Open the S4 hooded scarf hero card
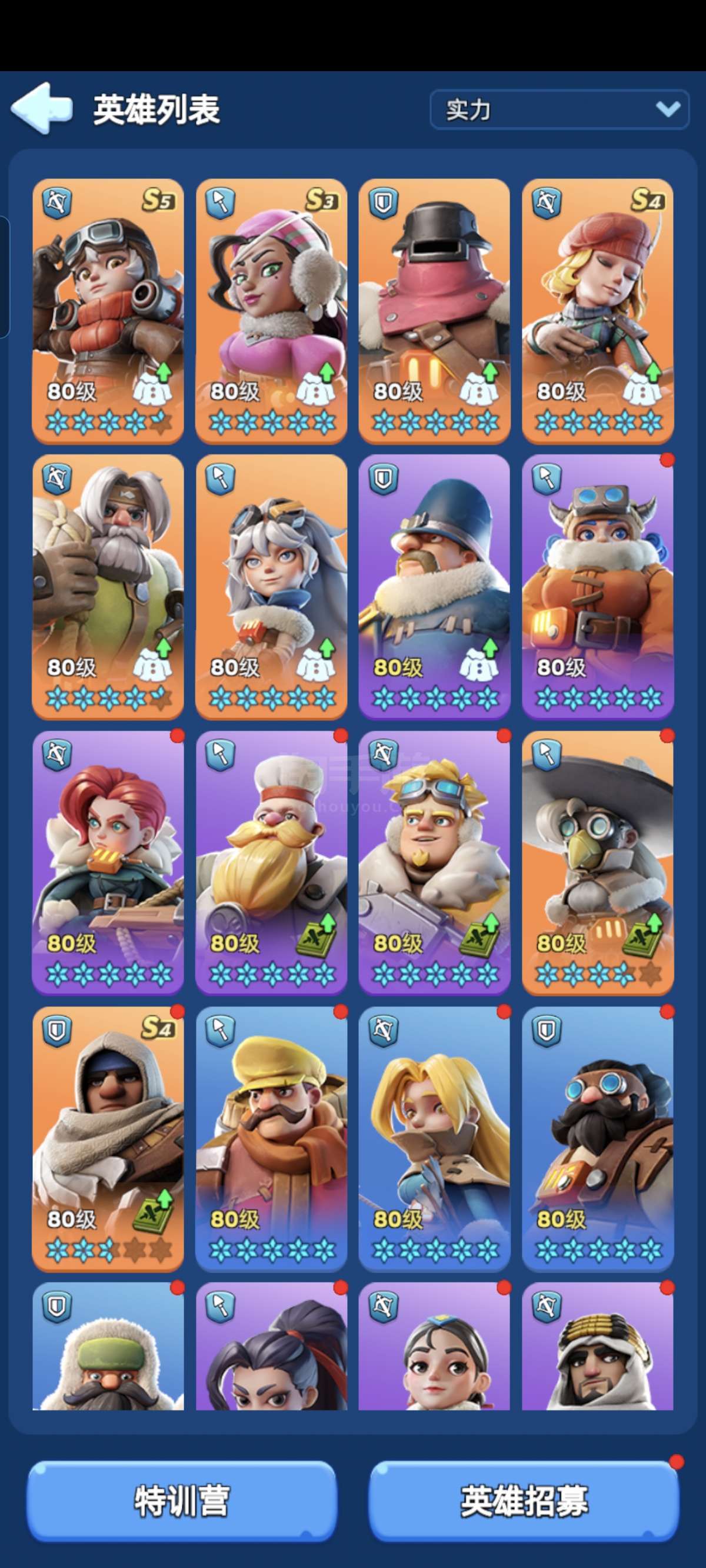The width and height of the screenshot is (706, 1568). point(108,1138)
